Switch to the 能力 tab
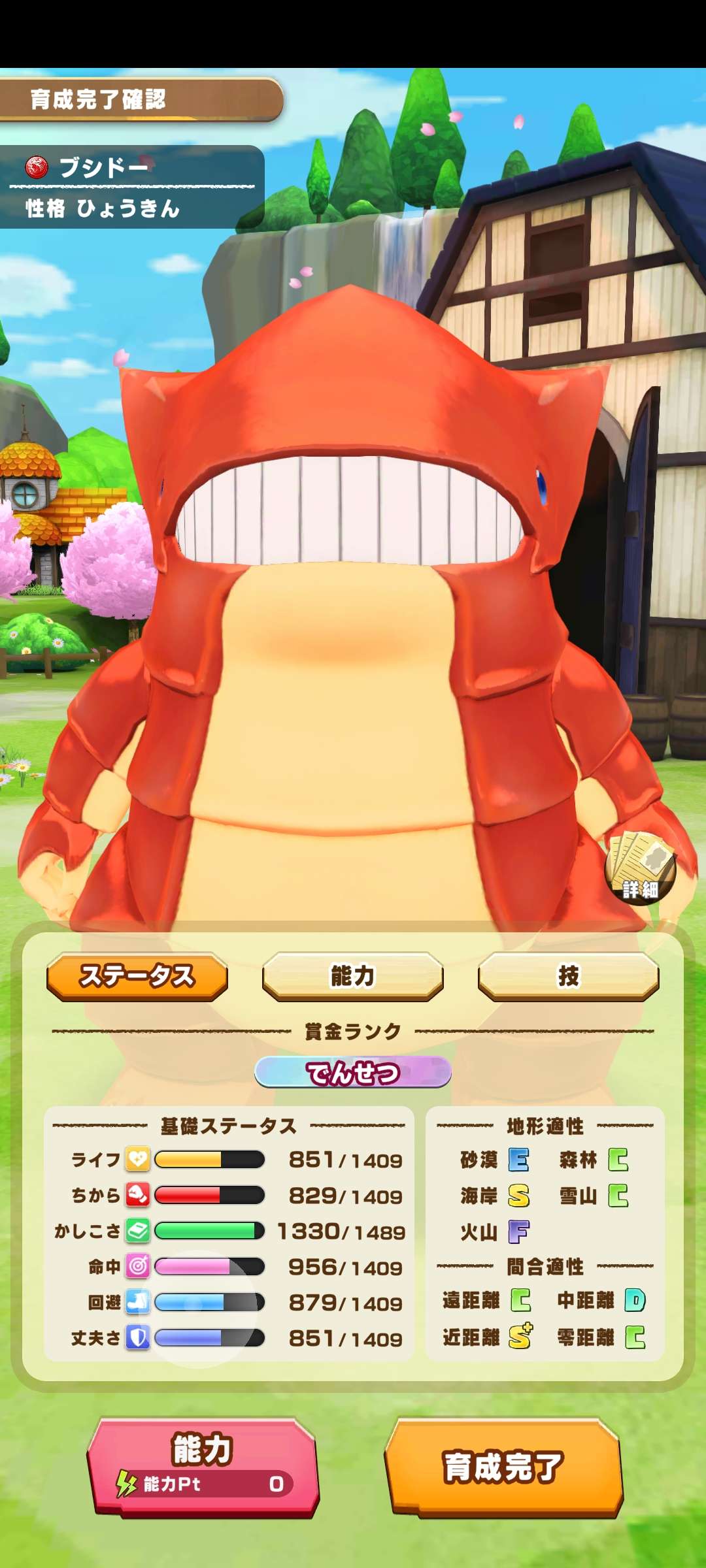Image resolution: width=706 pixels, height=1568 pixels. click(352, 976)
